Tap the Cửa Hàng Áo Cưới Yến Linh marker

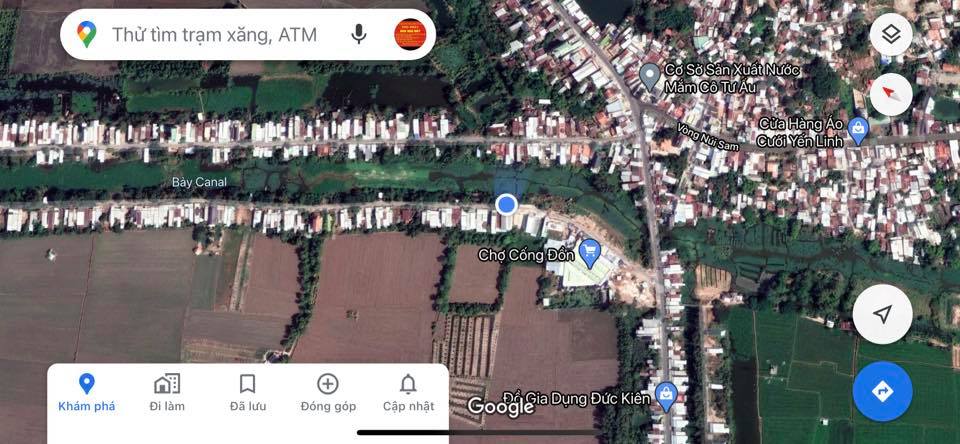click(857, 128)
